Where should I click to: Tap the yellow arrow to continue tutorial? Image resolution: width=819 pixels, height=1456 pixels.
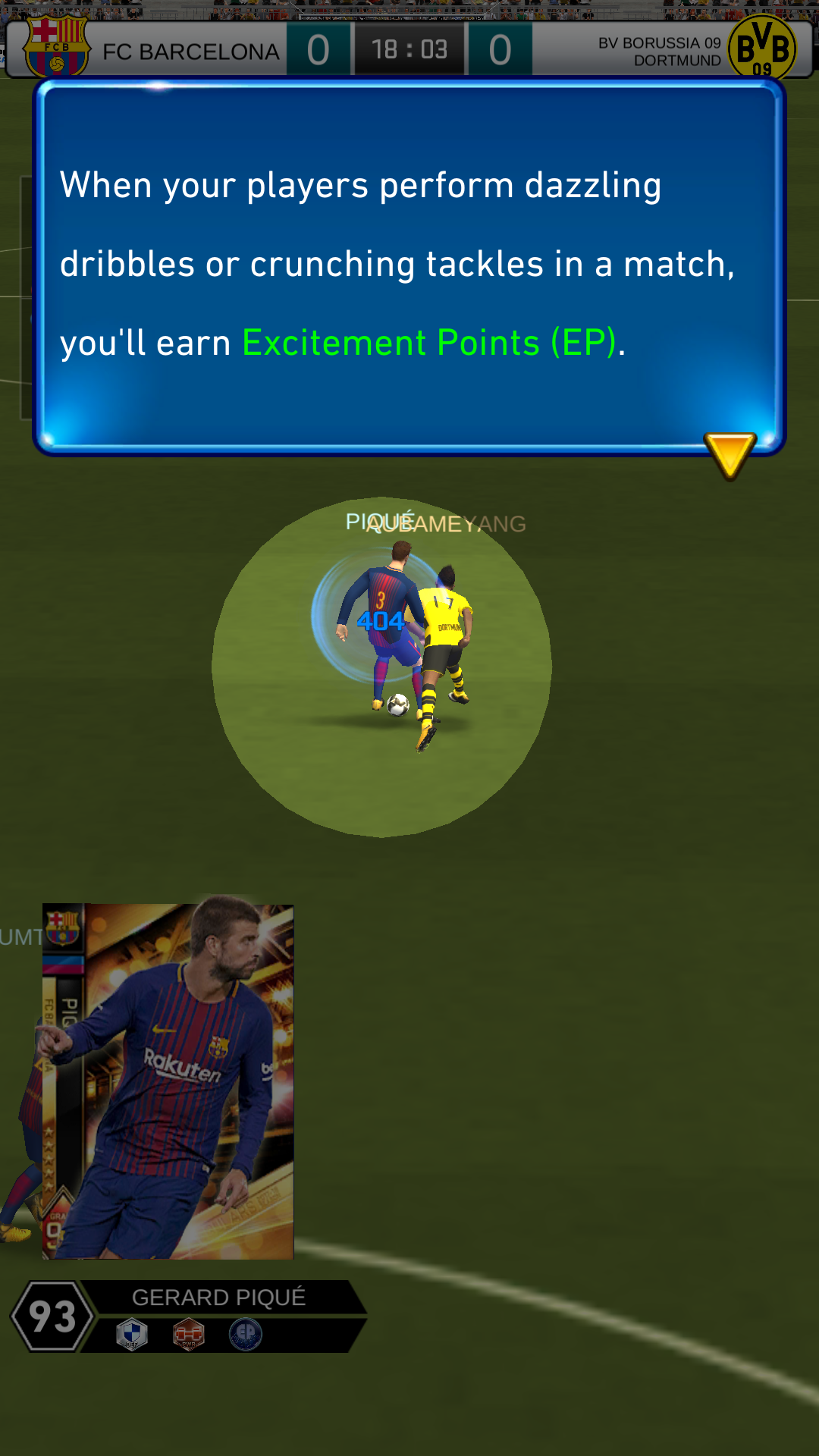730,455
